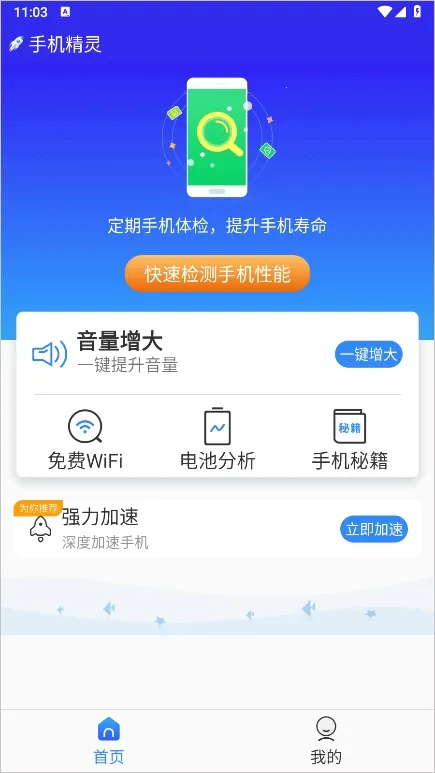Viewport: 435px width, 773px height.
Task: Tap 快速检测手机性能 button
Action: (x=218, y=274)
